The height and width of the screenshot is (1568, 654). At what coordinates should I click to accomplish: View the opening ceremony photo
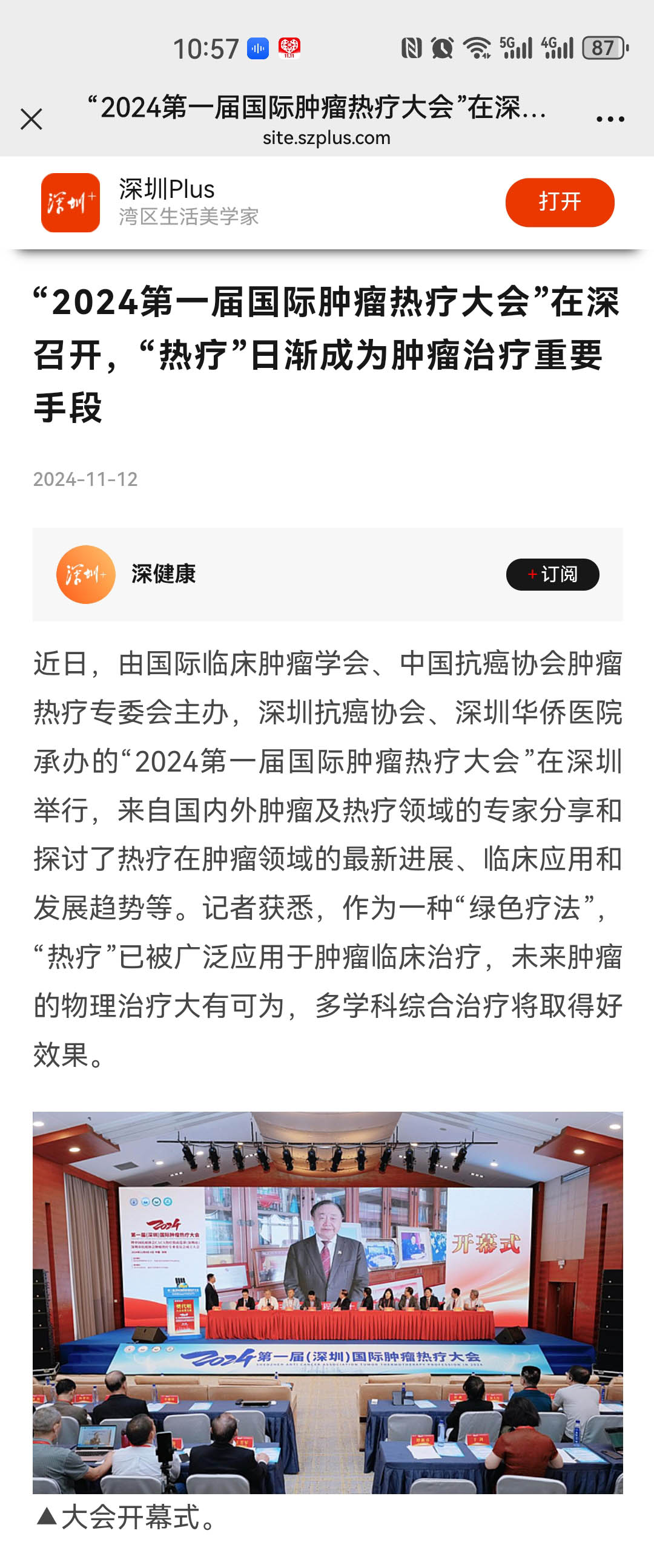(x=328, y=1301)
